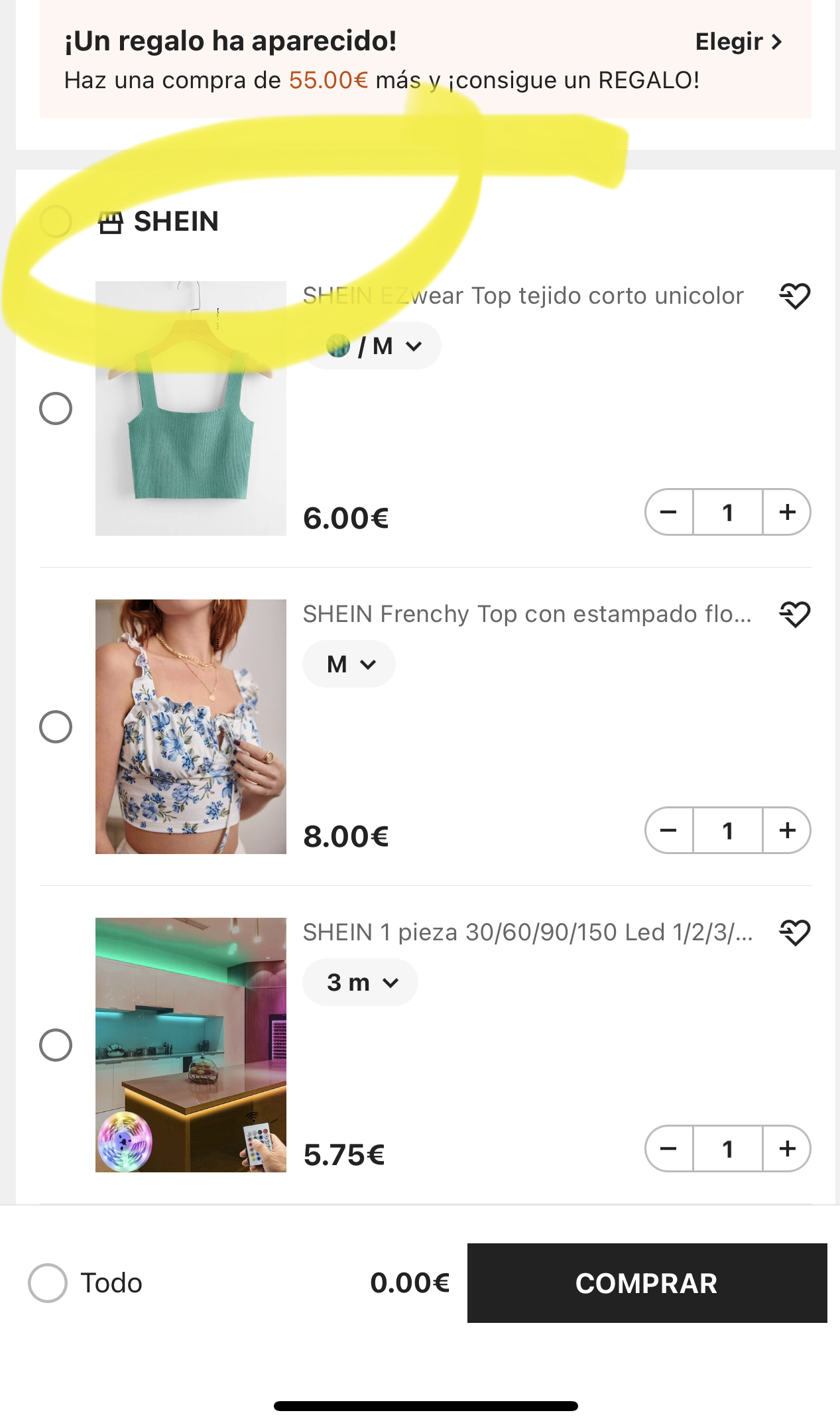Change color and size of EZwear top
This screenshot has width=840, height=1427.
tap(374, 346)
